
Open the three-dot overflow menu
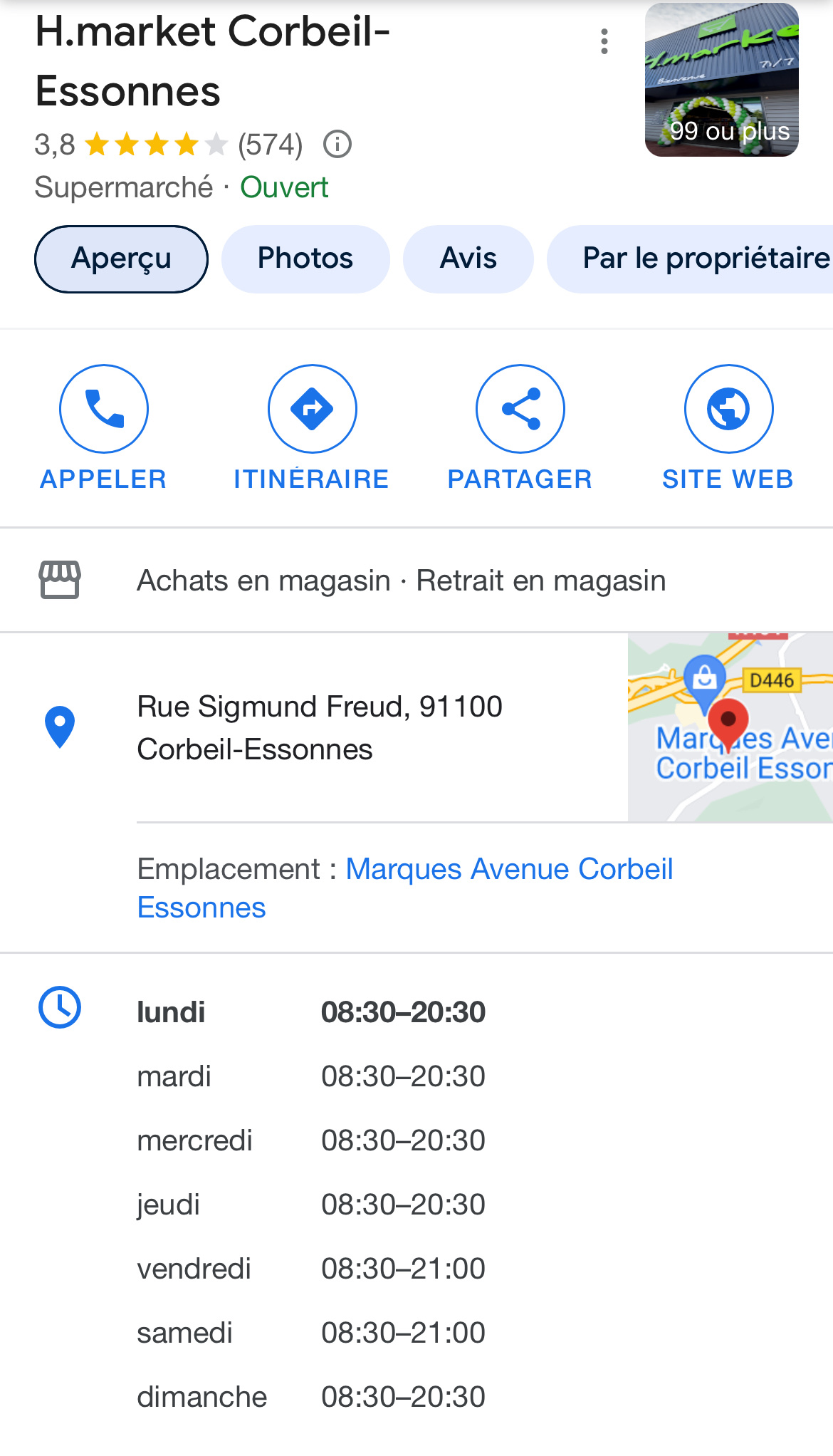tap(604, 42)
